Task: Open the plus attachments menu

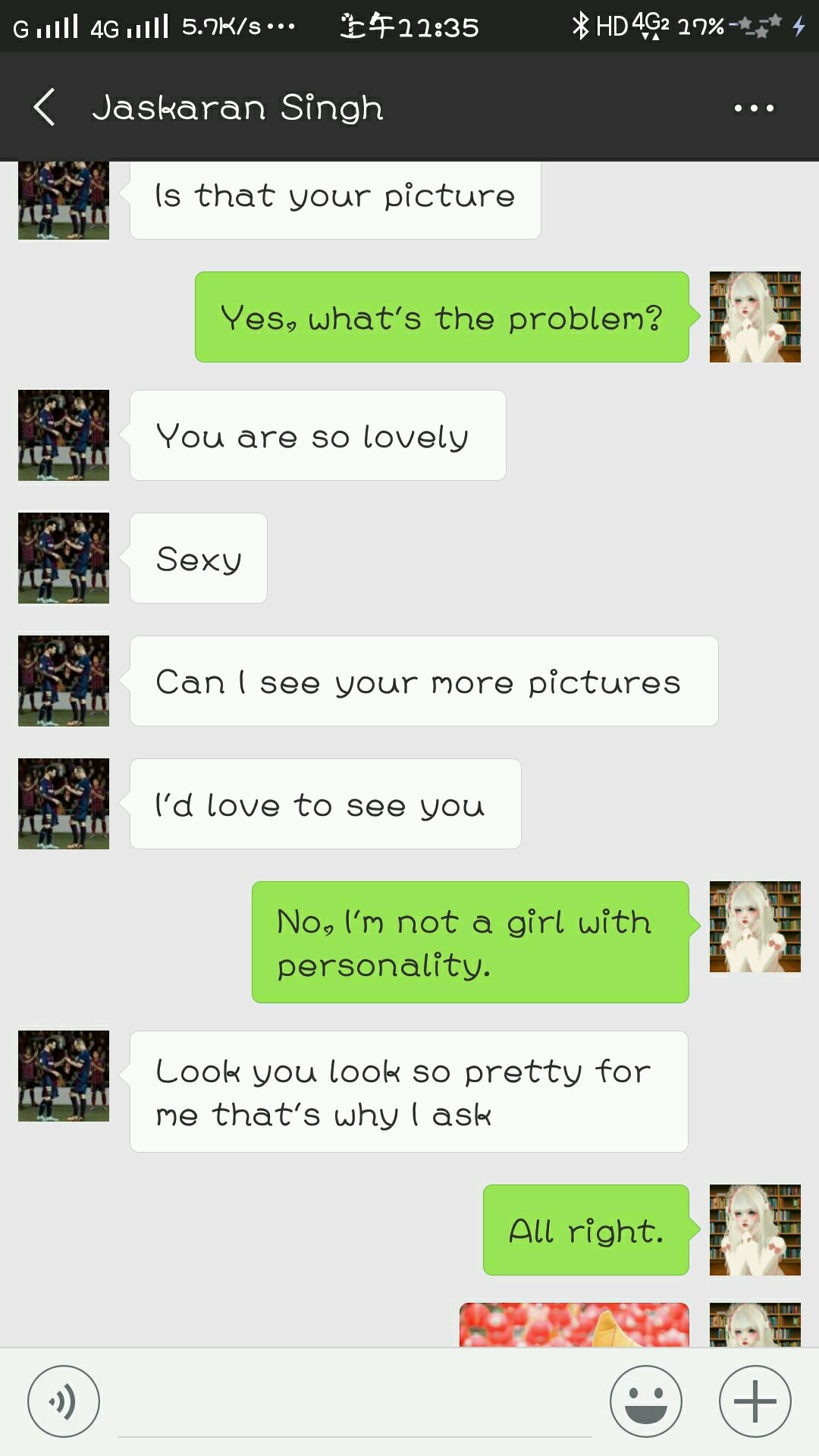Action: point(755,1401)
